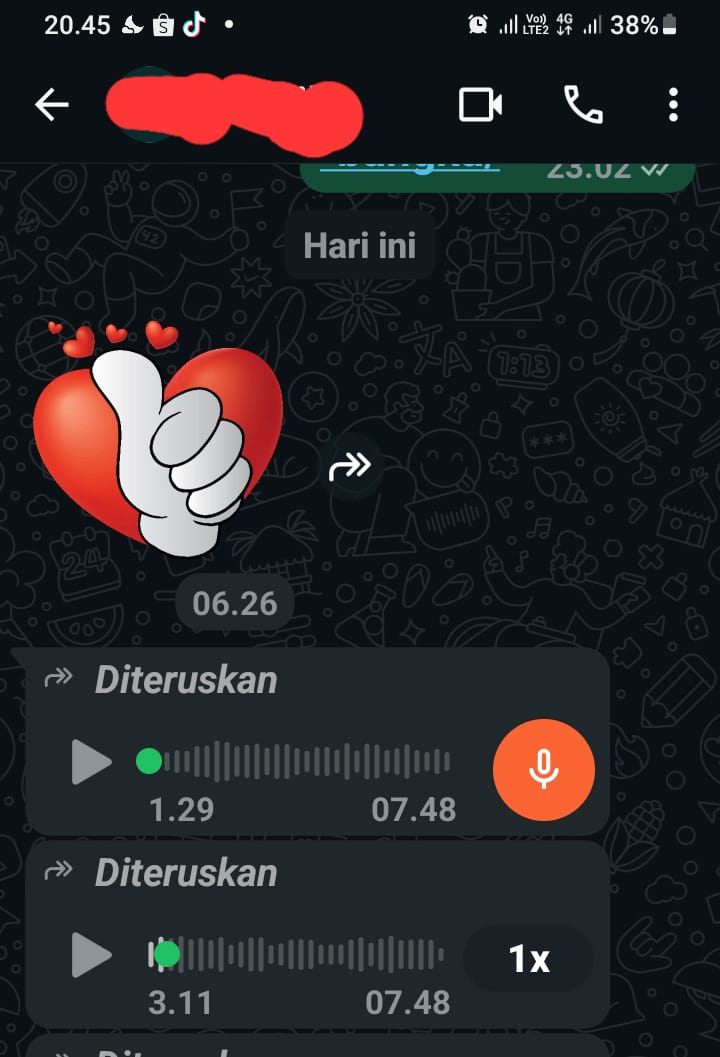Change the 1x playback speed

(x=528, y=960)
